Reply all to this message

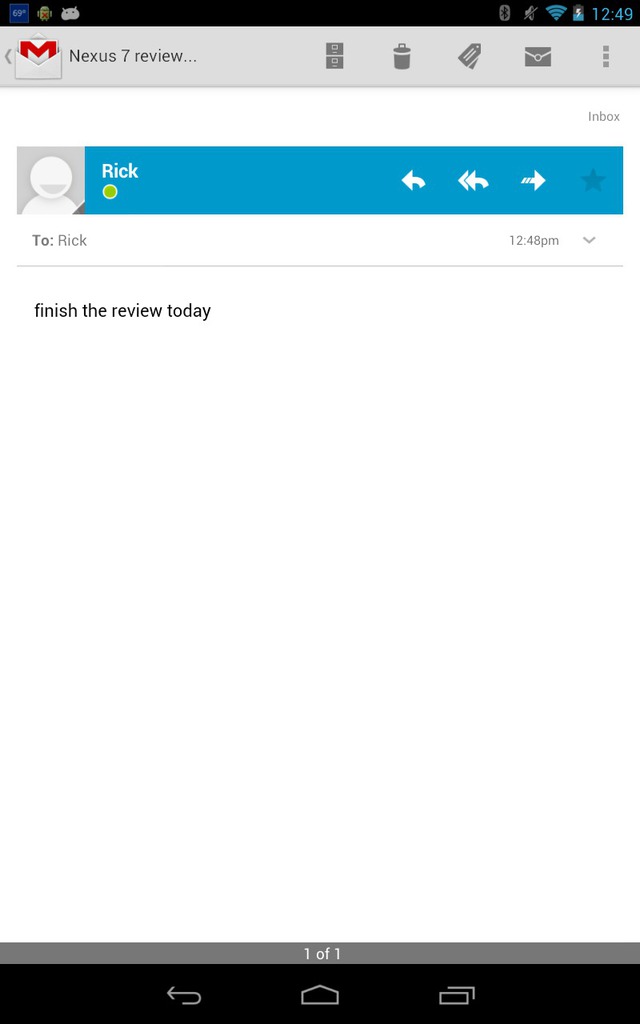coord(473,180)
